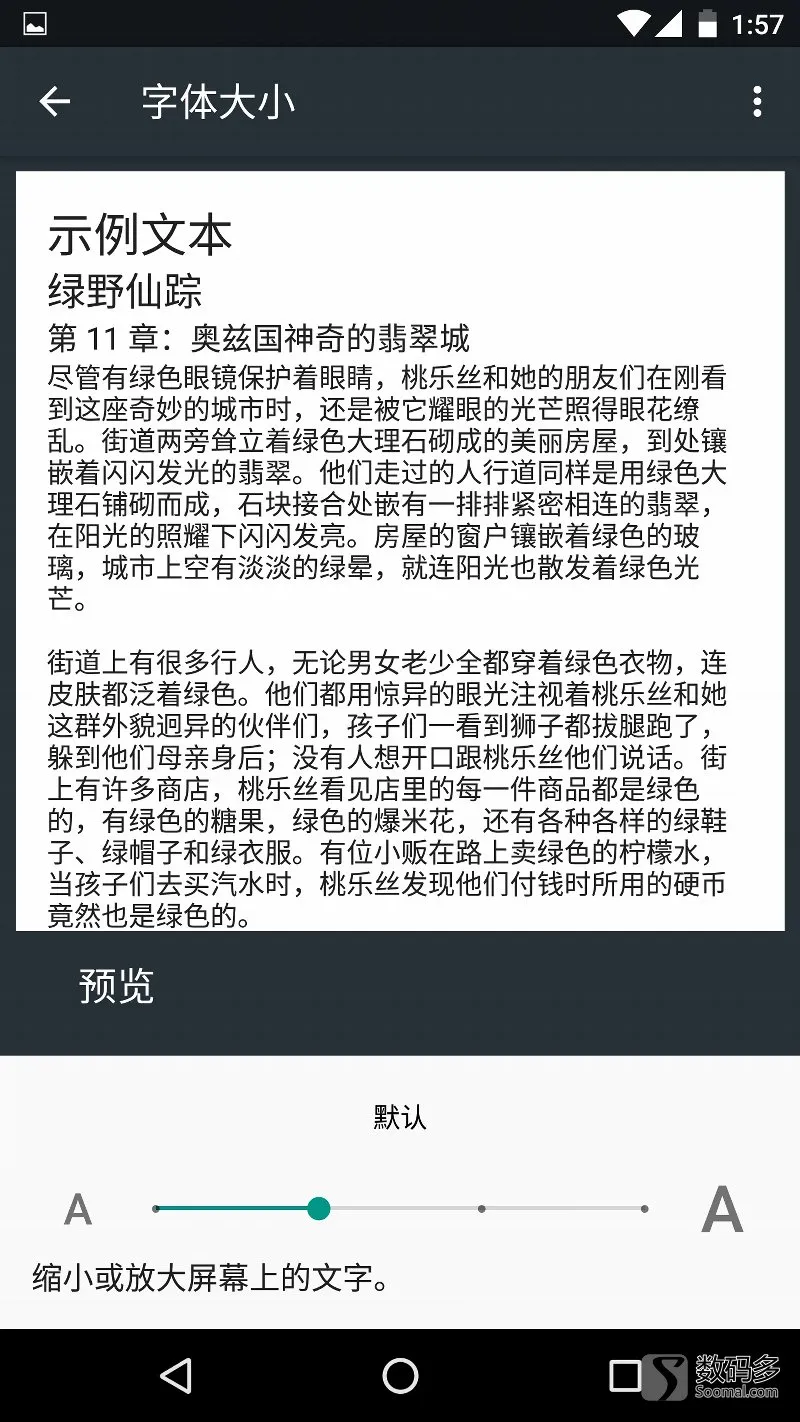Set font slider to the smallest stop
This screenshot has height=1422, width=800.
pyautogui.click(x=156, y=1209)
